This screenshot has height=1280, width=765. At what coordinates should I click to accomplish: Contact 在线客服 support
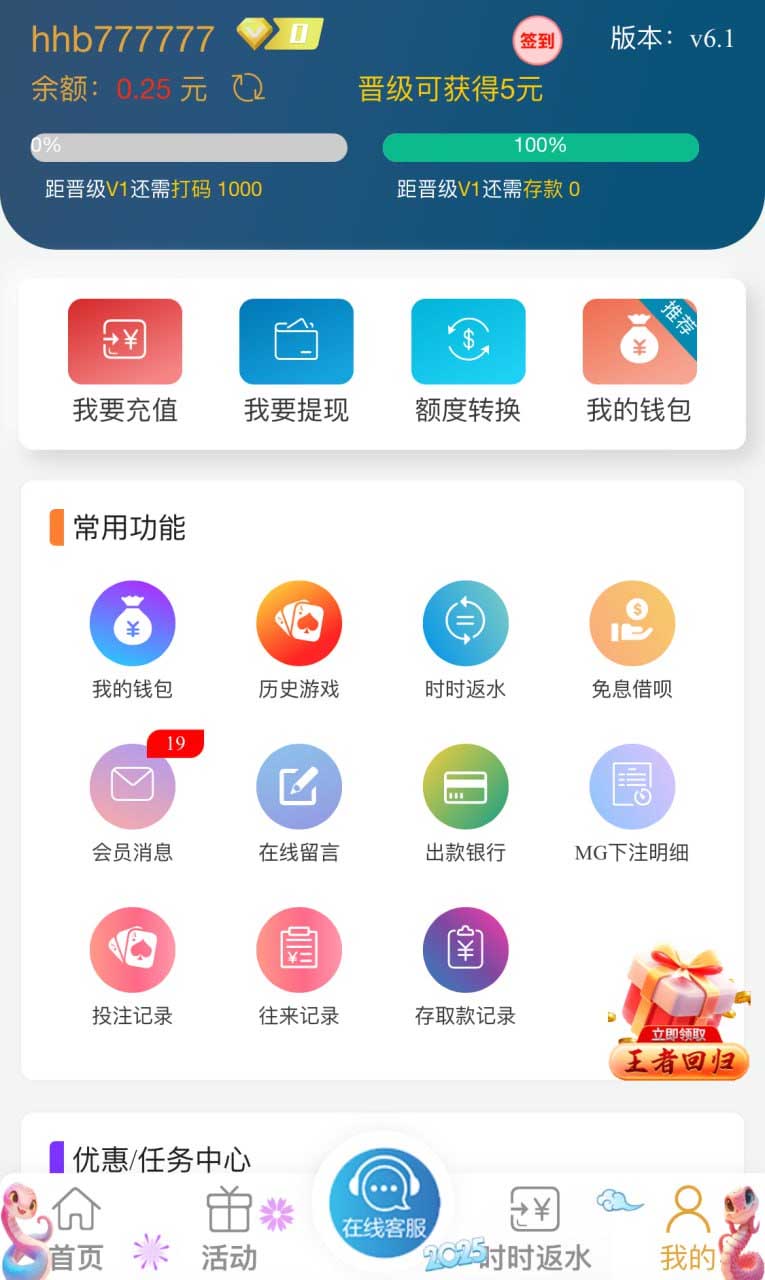tap(384, 1202)
